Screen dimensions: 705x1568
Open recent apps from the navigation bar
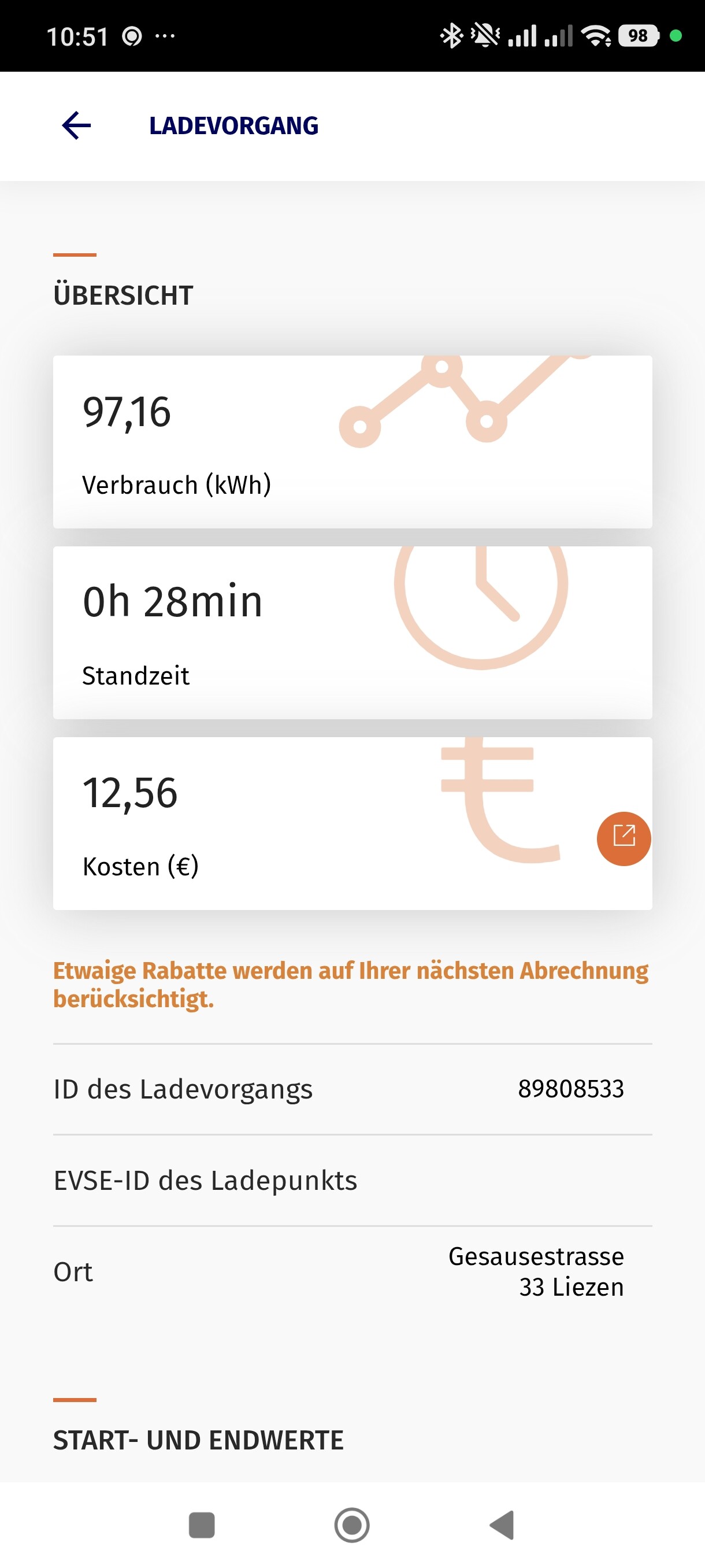point(202,1525)
